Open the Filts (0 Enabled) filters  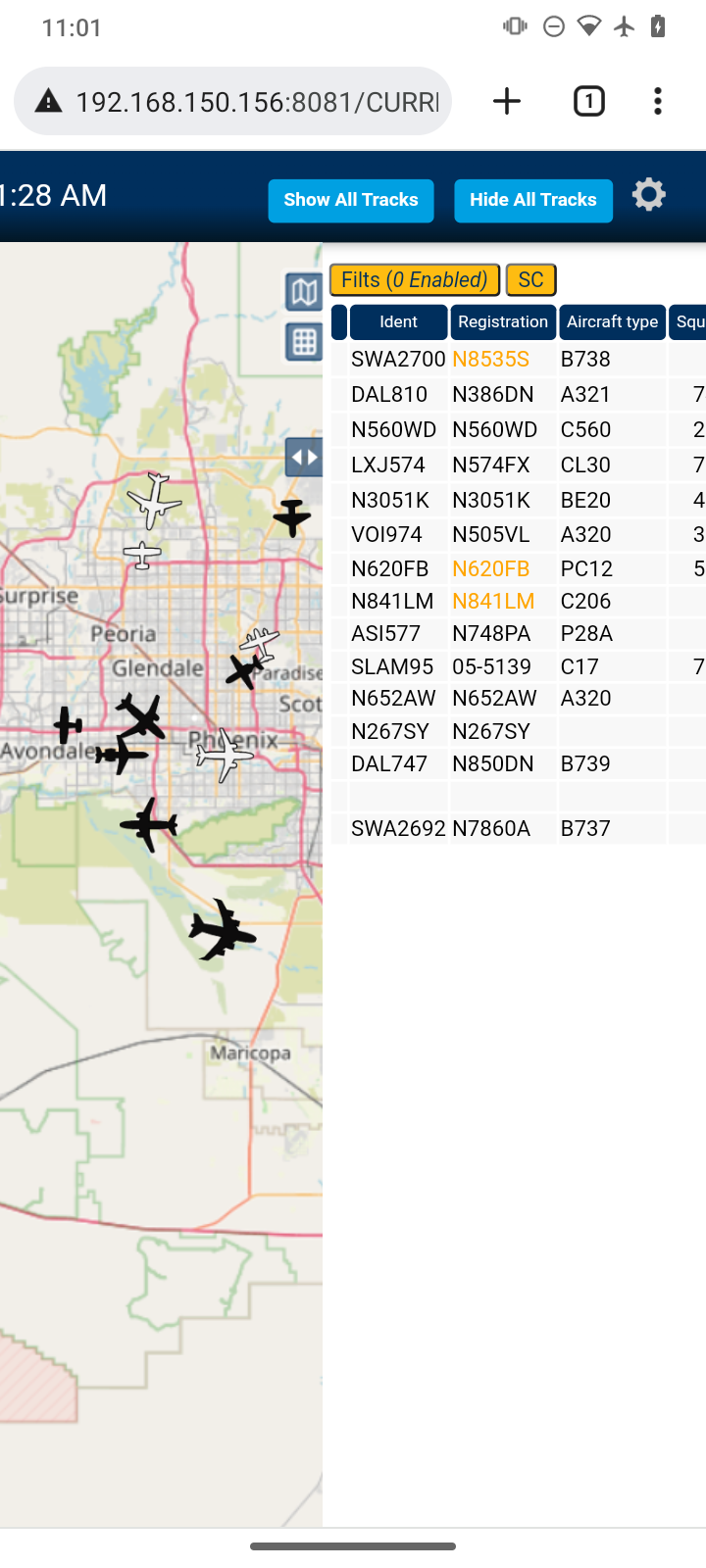point(415,280)
